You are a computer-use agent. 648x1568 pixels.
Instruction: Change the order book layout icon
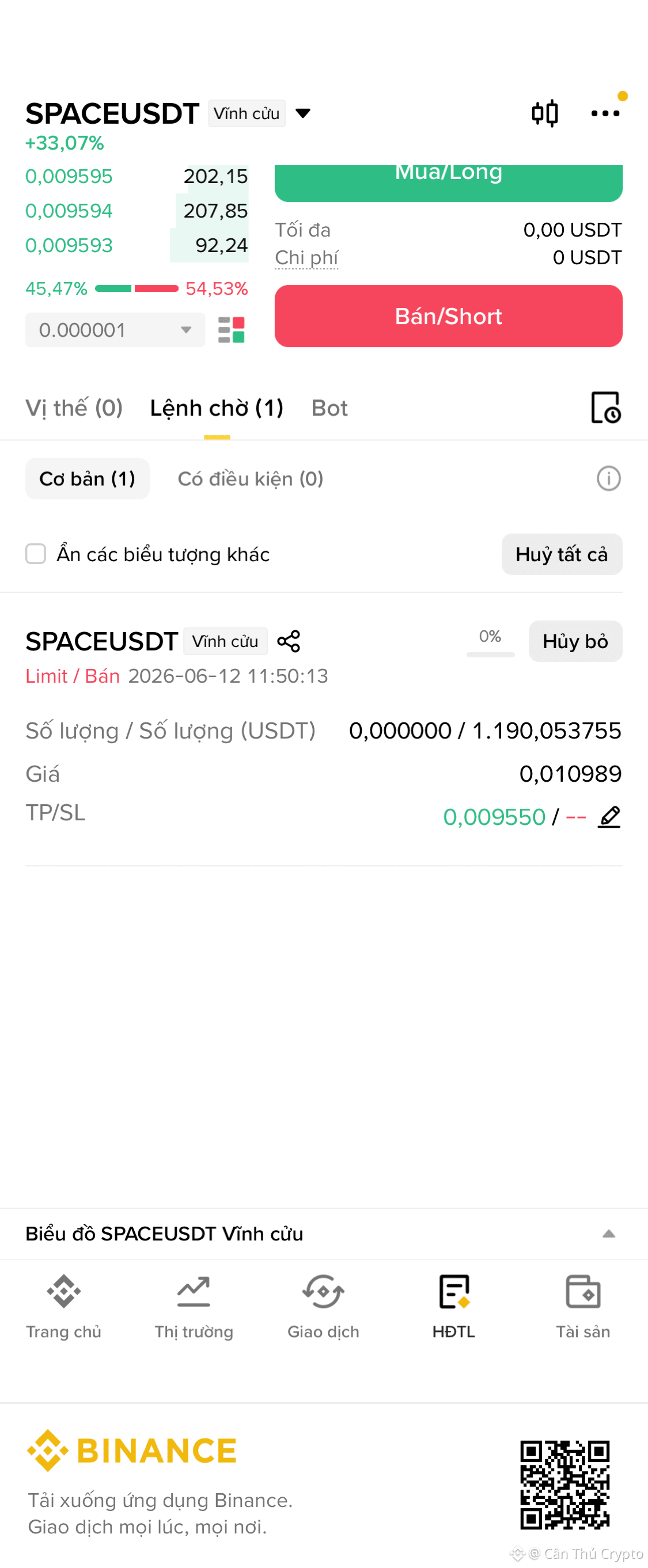[x=232, y=330]
